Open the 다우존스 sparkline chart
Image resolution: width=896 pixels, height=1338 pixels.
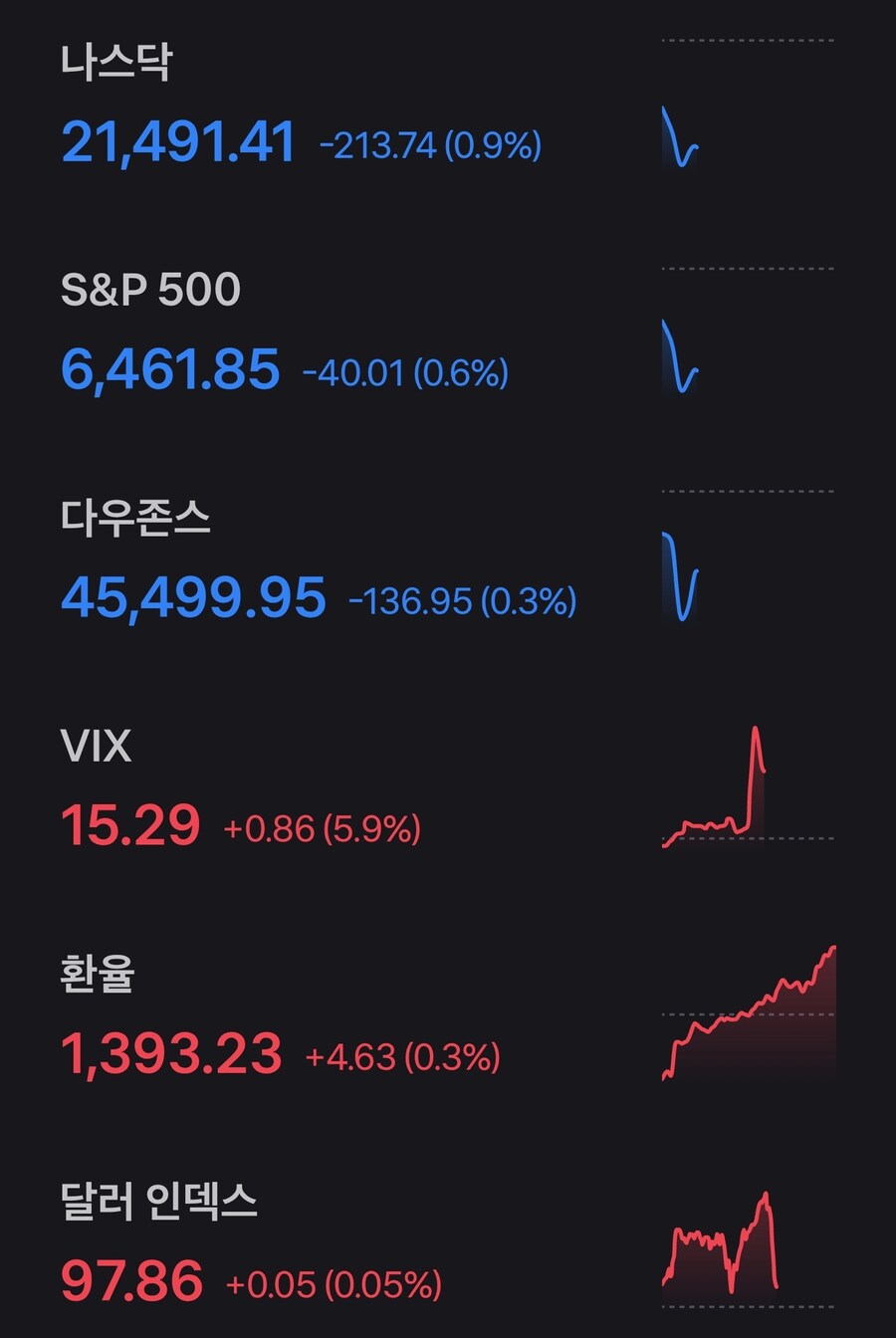682,577
